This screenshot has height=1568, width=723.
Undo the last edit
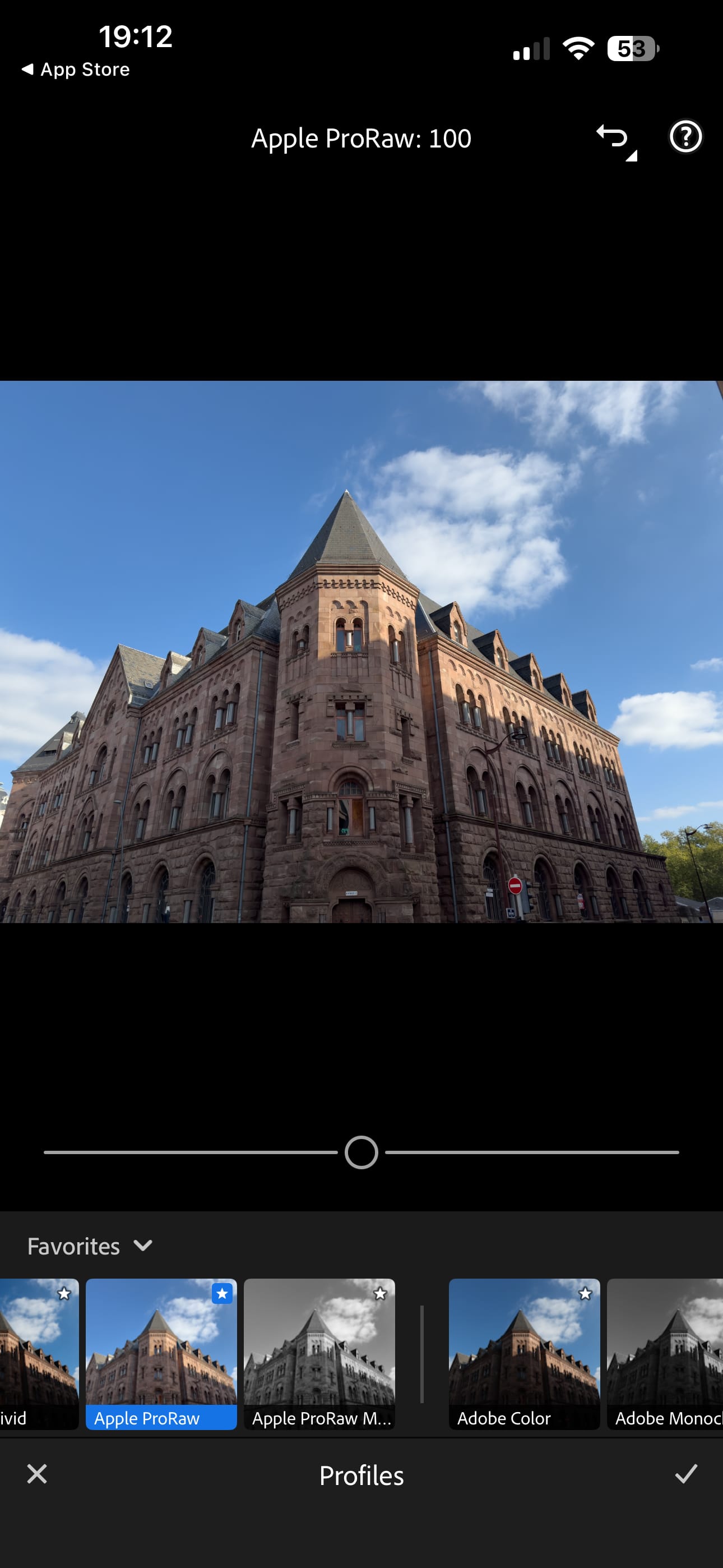(613, 137)
